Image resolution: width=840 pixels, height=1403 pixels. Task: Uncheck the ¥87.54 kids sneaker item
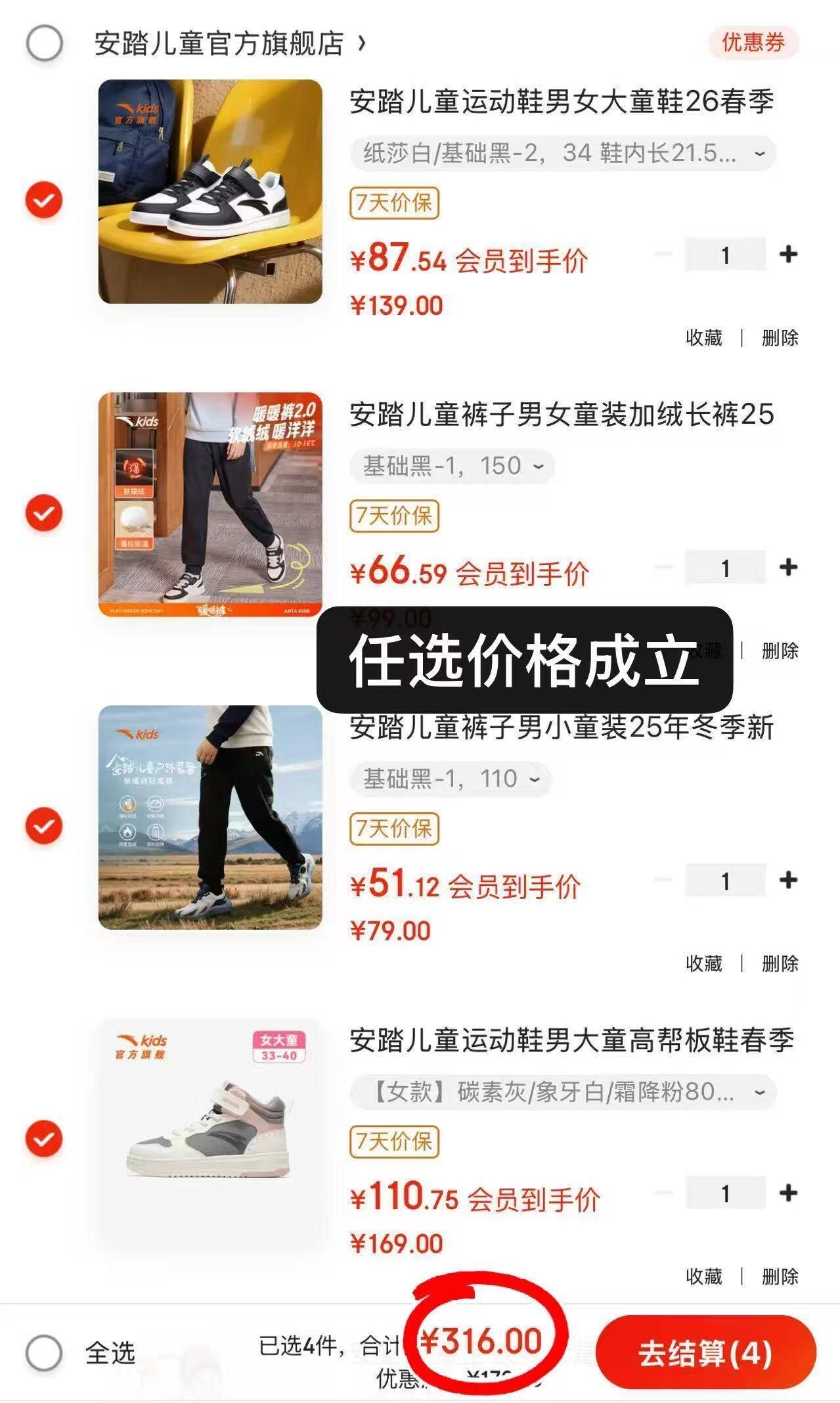click(x=44, y=200)
